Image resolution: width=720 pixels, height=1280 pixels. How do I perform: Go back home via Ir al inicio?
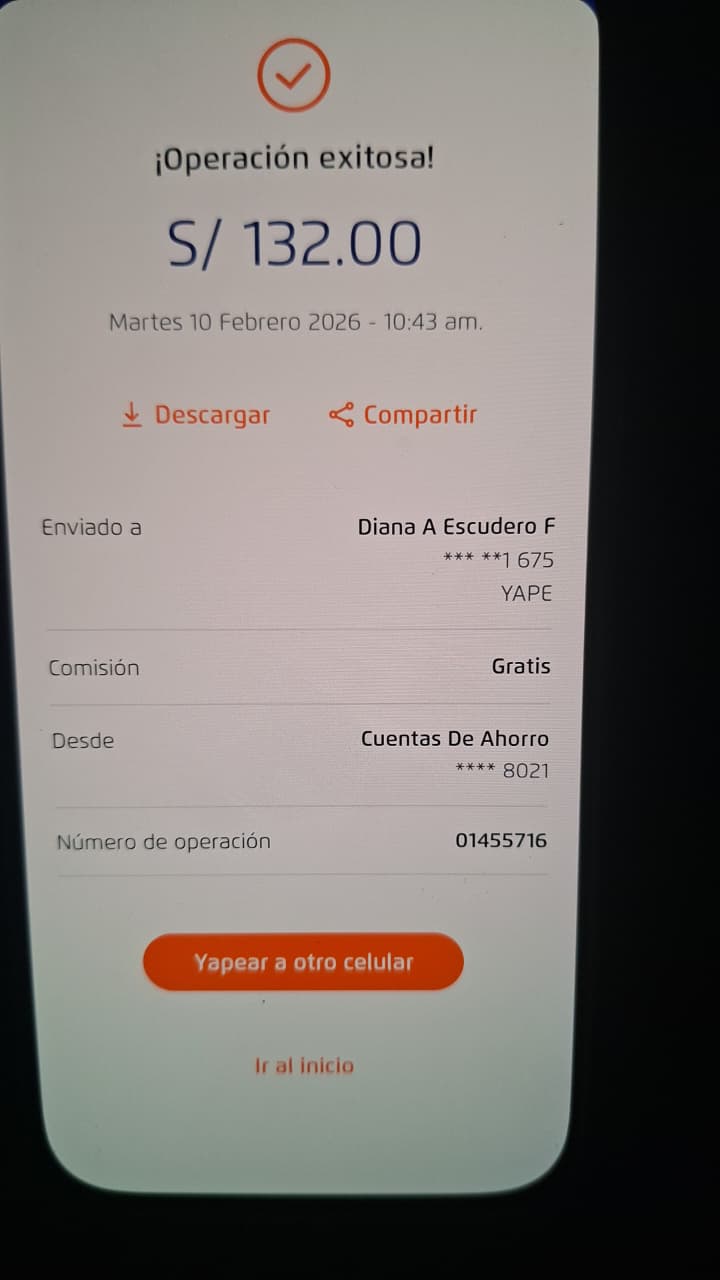304,1066
